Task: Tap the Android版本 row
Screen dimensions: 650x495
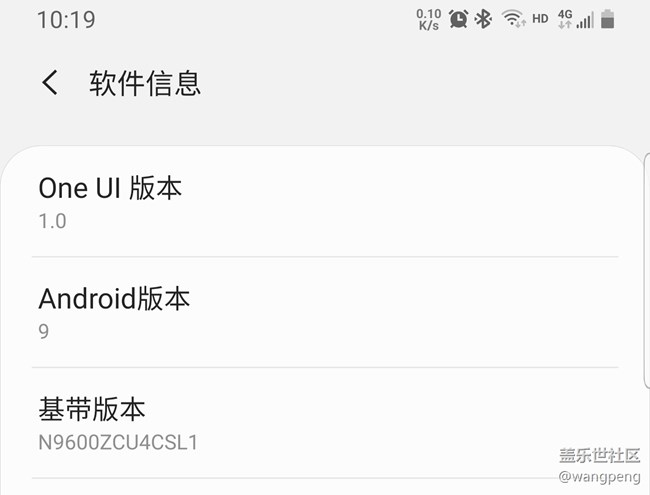Action: click(x=325, y=312)
